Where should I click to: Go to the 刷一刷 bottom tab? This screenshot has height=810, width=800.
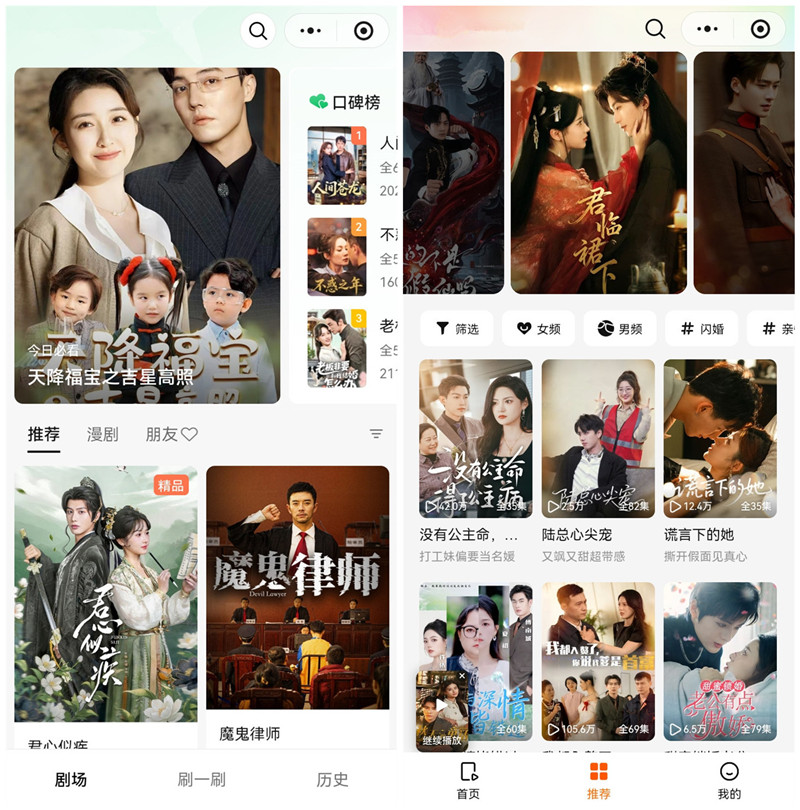click(201, 780)
